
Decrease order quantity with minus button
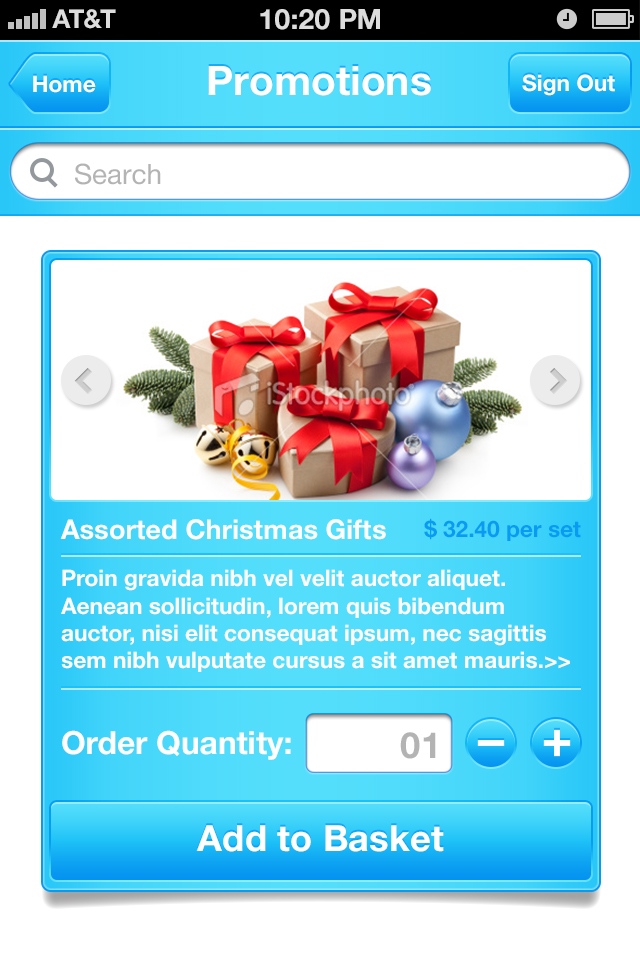pyautogui.click(x=490, y=744)
